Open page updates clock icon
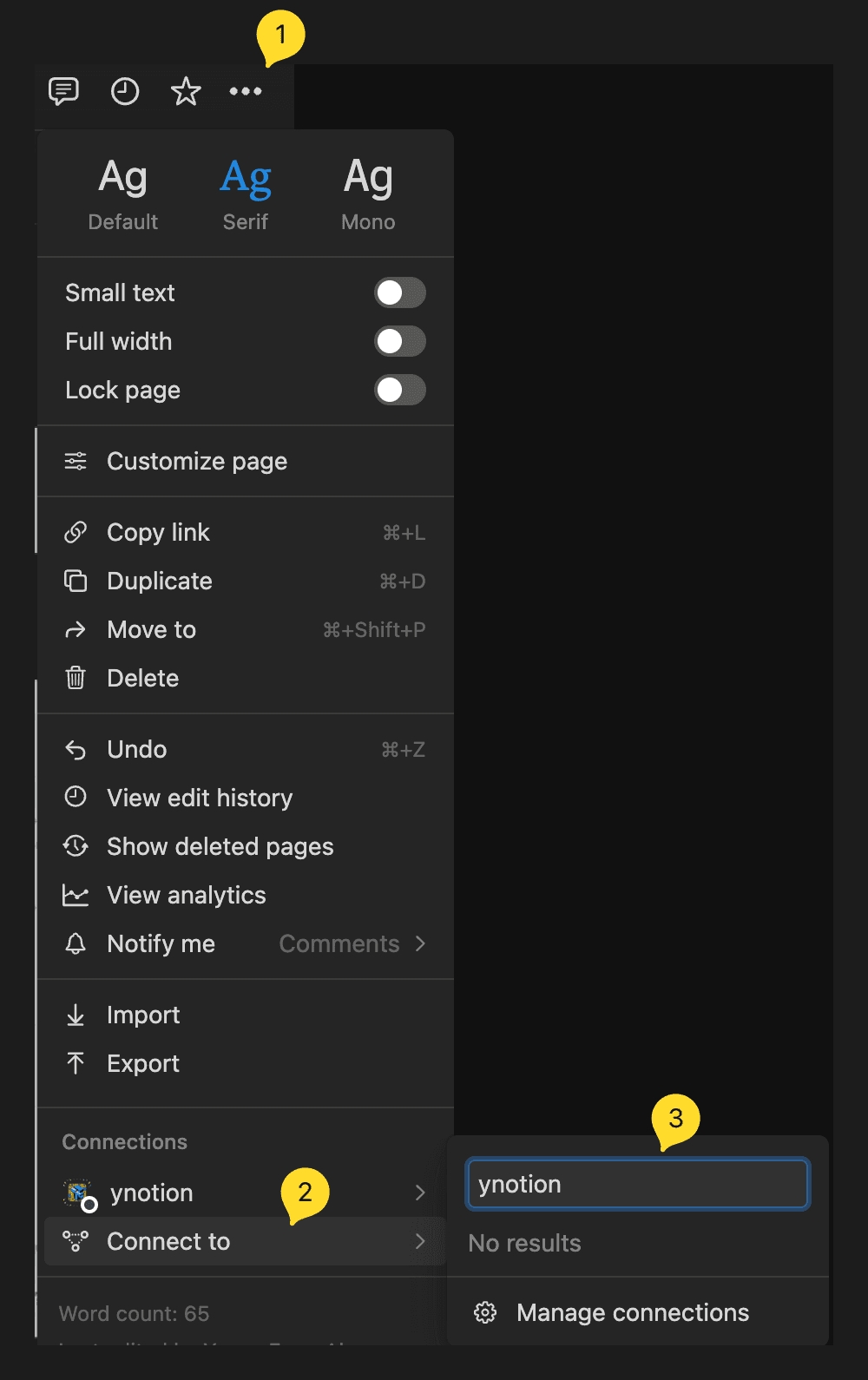The image size is (868, 1380). [x=125, y=91]
